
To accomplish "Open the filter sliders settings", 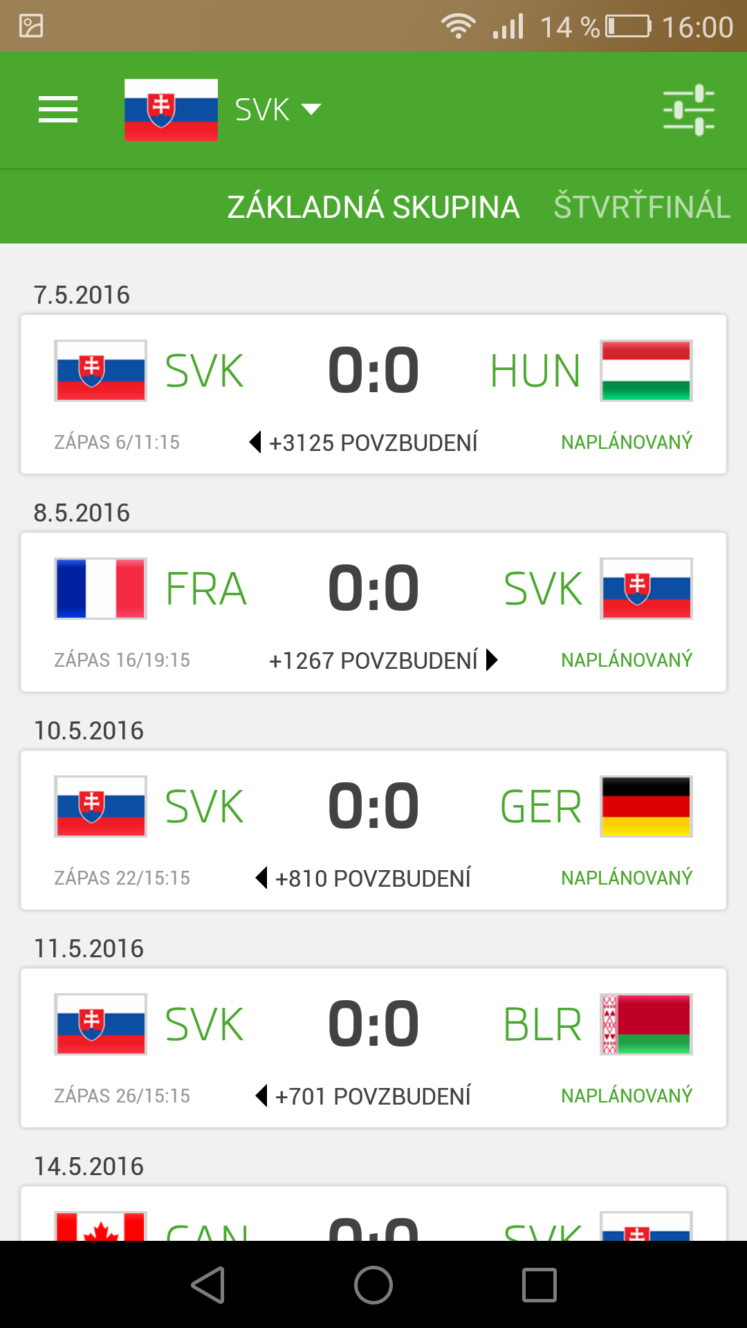I will coord(689,109).
